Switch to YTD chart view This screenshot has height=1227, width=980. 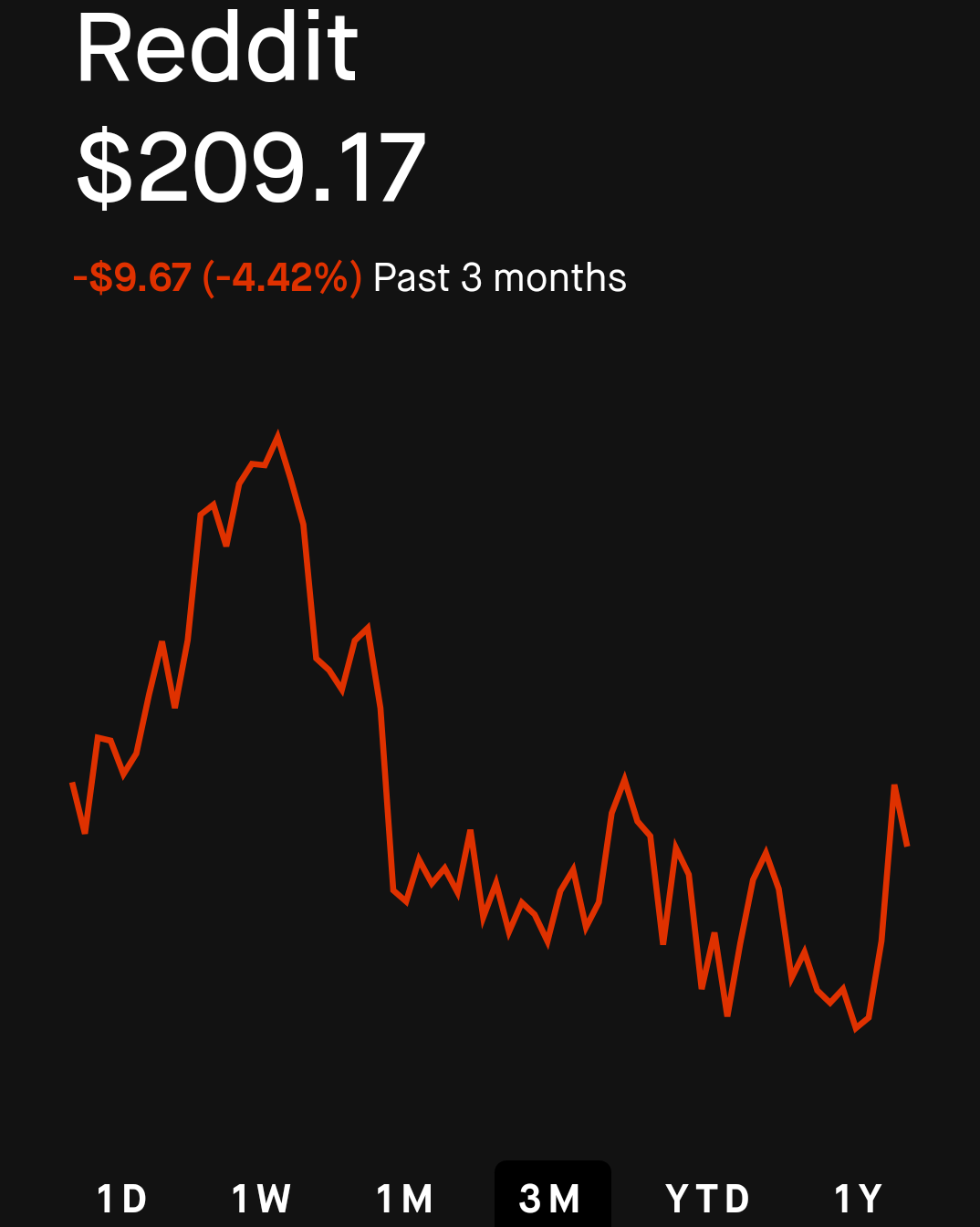pyautogui.click(x=707, y=1198)
